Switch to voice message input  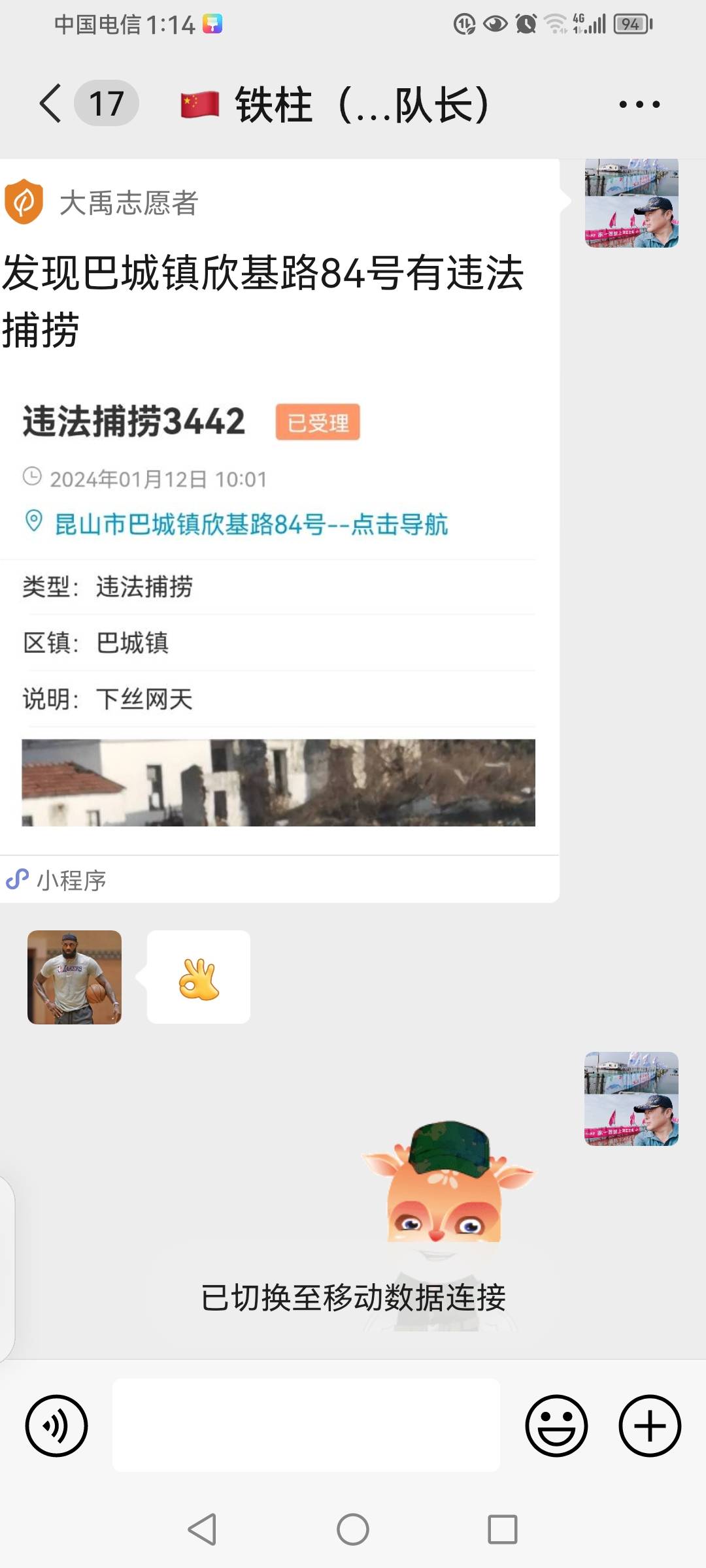point(56,1426)
